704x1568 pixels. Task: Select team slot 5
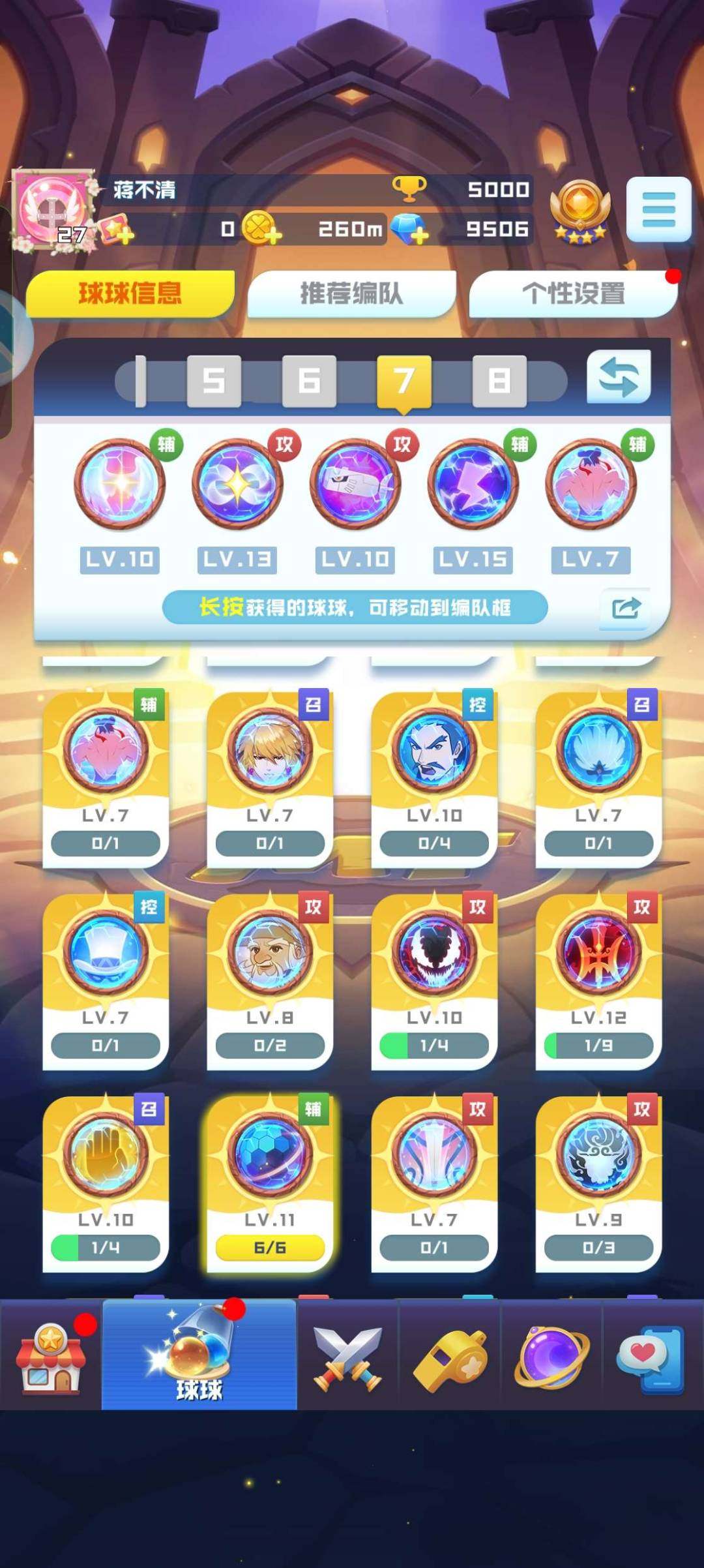click(214, 380)
